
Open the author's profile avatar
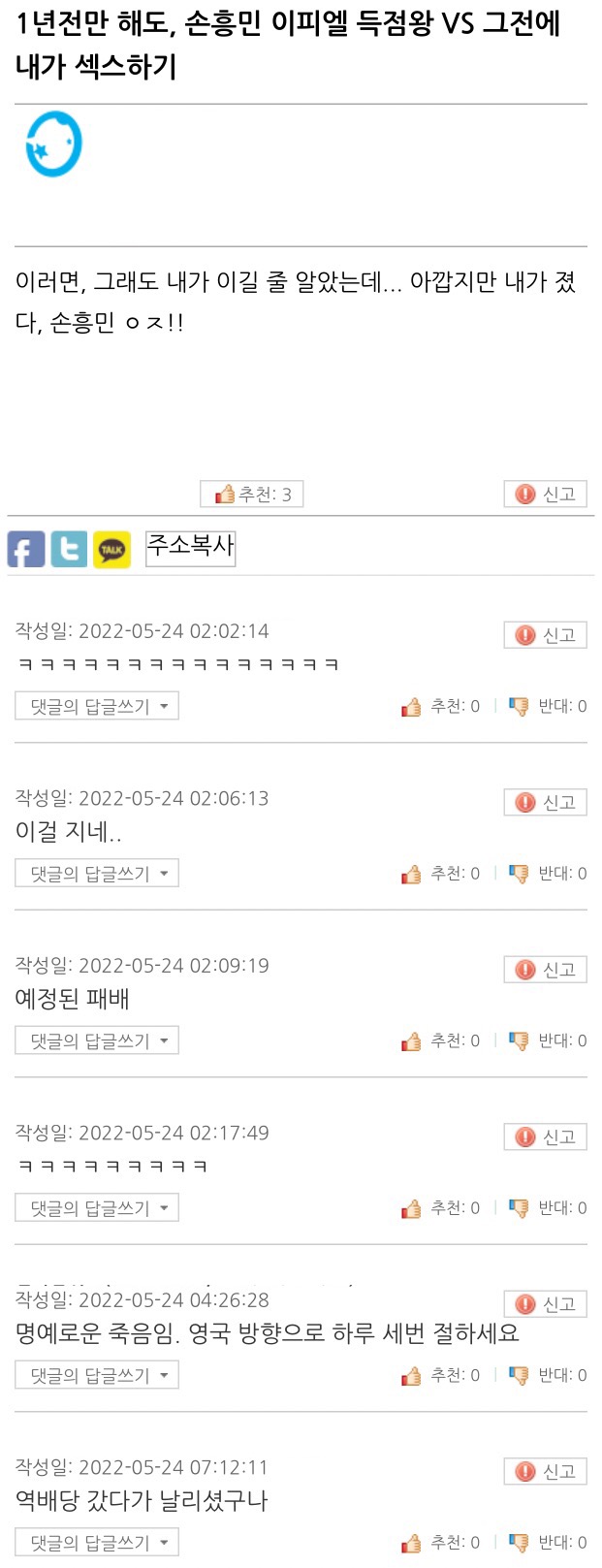[x=53, y=144]
